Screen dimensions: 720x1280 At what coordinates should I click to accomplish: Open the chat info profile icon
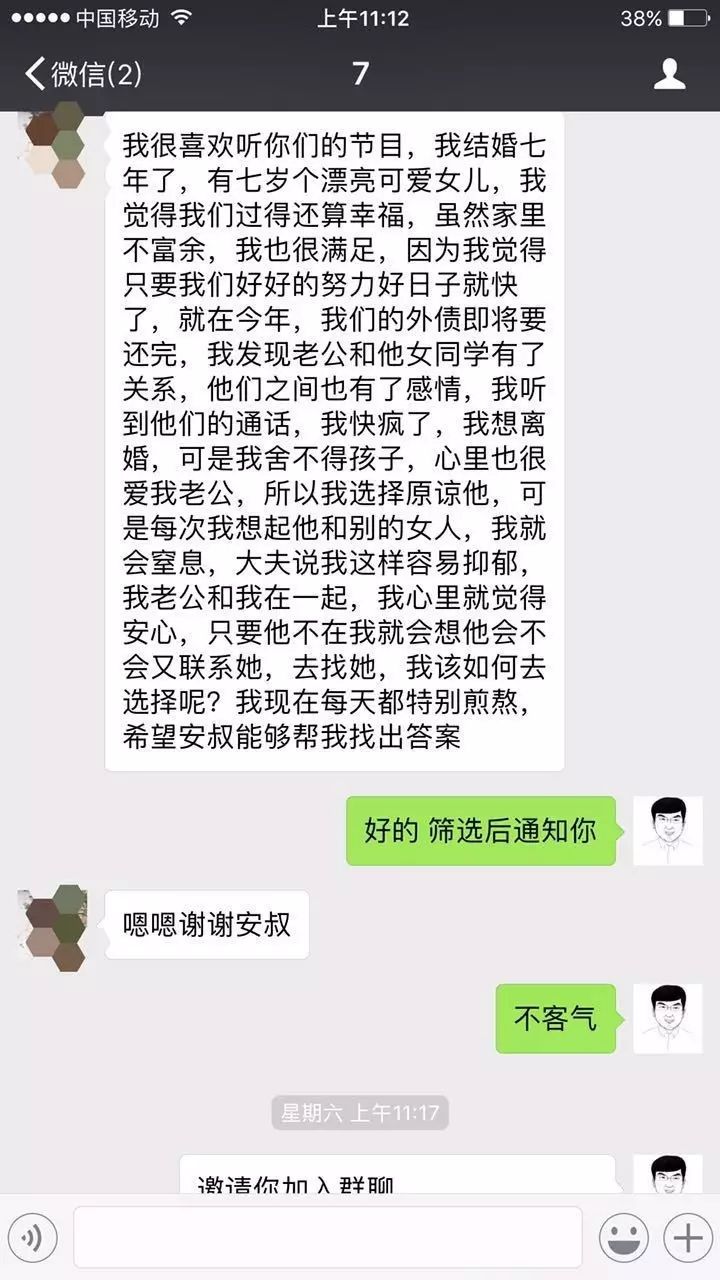coord(669,74)
